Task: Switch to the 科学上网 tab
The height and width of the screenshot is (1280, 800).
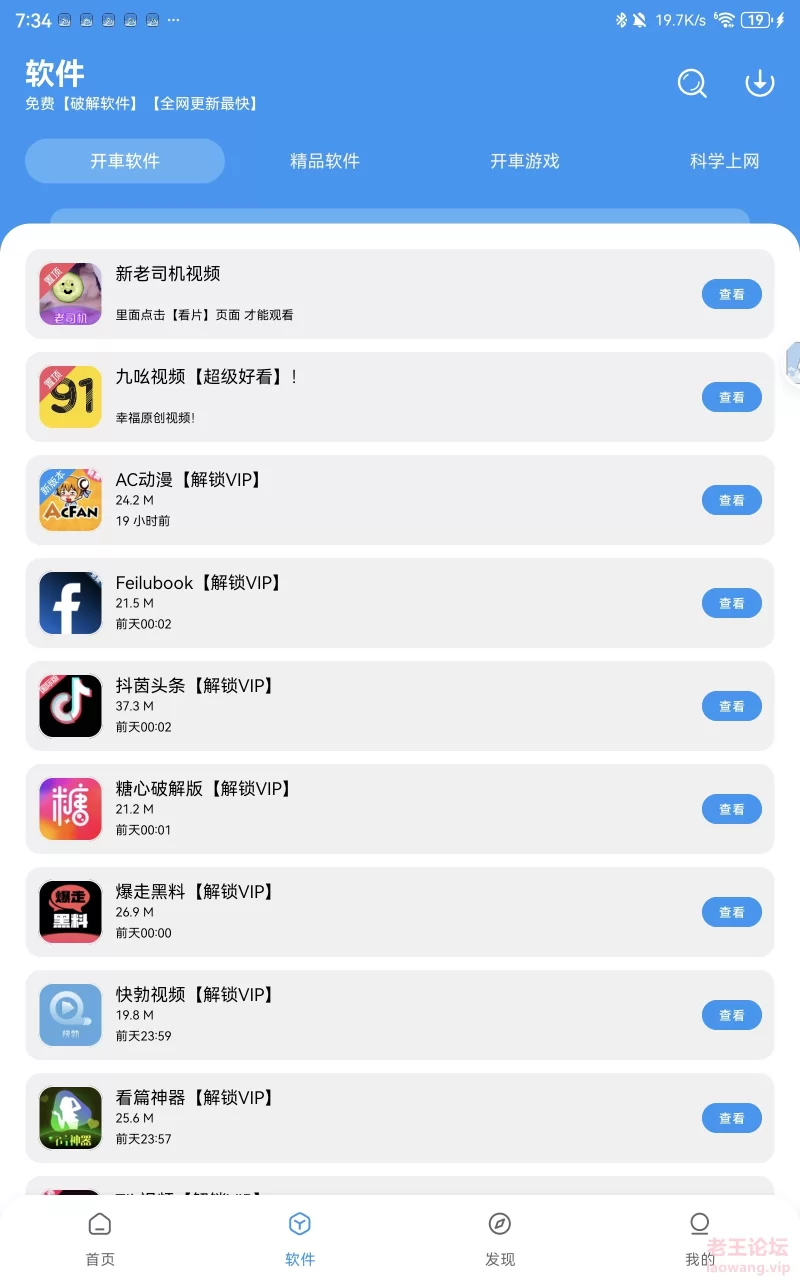Action: click(724, 161)
